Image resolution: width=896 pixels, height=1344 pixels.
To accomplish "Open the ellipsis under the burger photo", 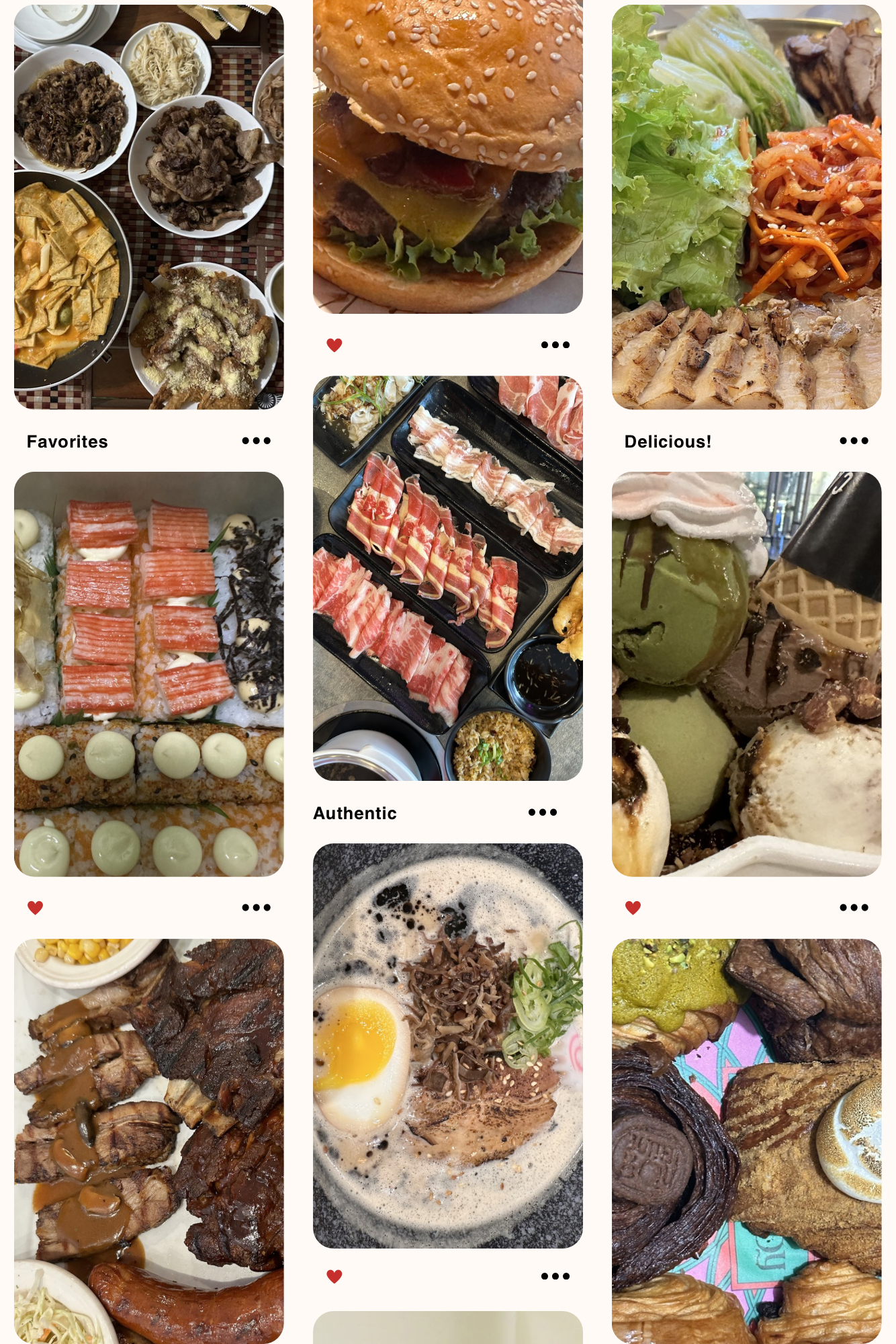I will [556, 345].
